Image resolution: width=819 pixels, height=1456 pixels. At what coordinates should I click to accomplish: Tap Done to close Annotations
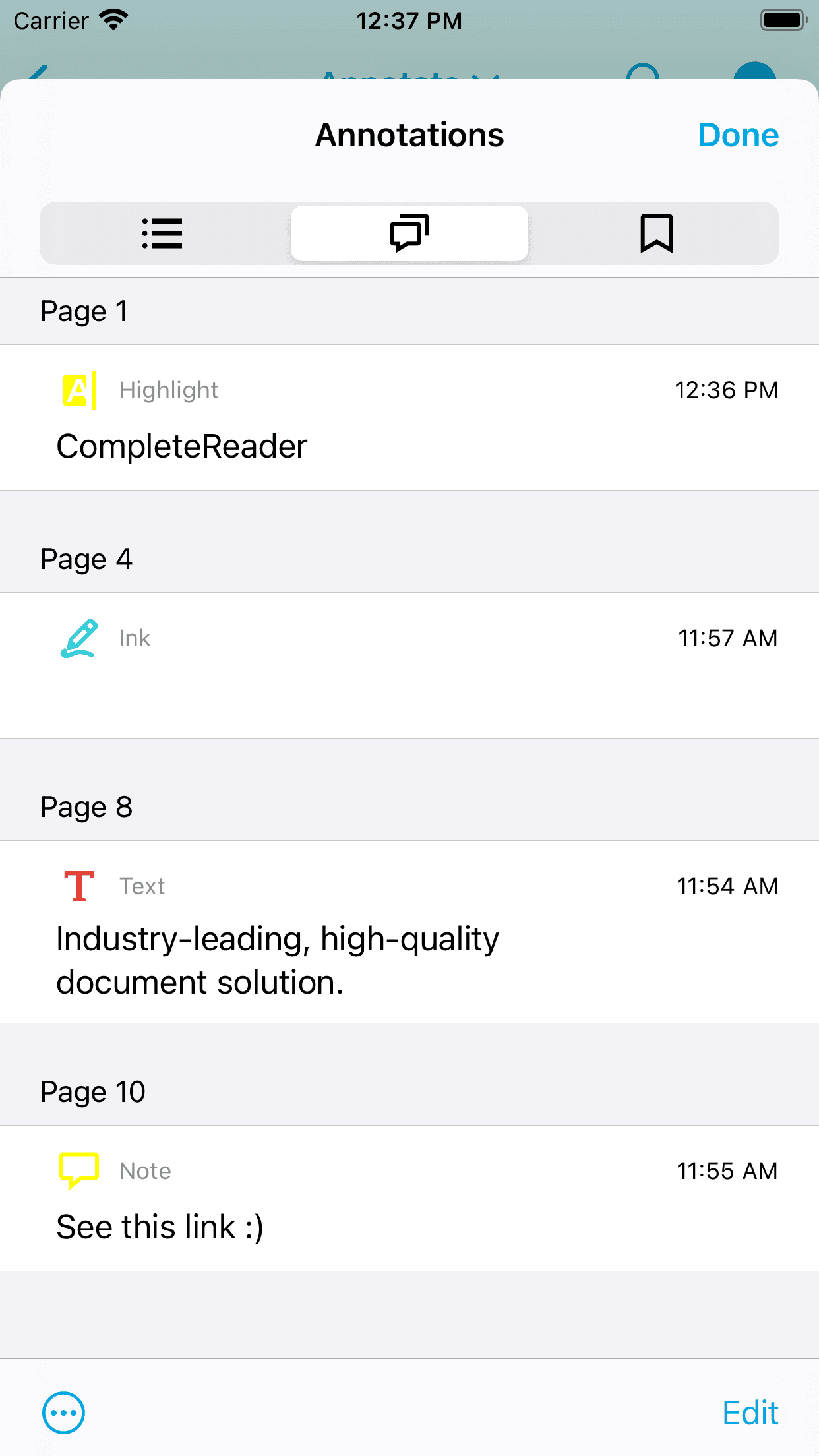point(738,135)
